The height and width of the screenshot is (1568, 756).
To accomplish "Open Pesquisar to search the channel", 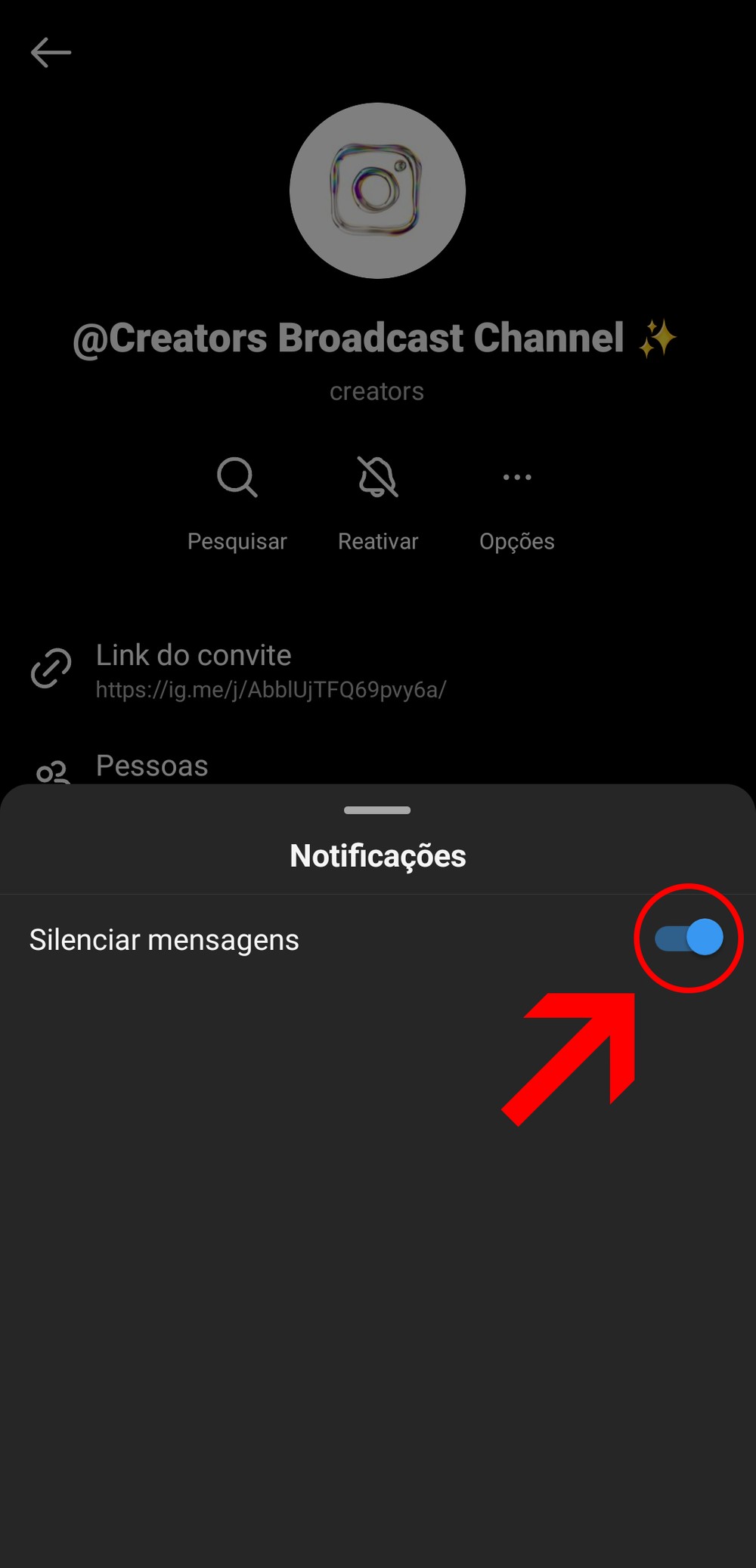I will pos(237,499).
